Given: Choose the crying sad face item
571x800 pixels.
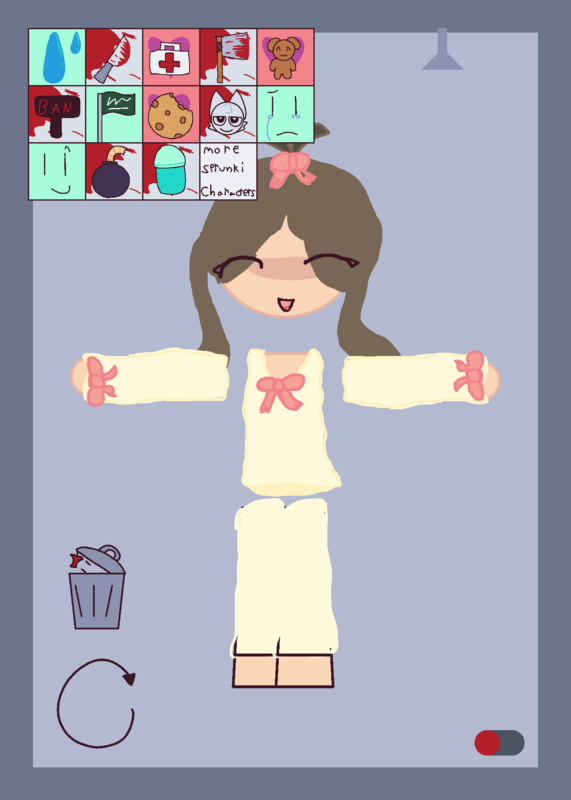Looking at the screenshot, I should click(286, 114).
